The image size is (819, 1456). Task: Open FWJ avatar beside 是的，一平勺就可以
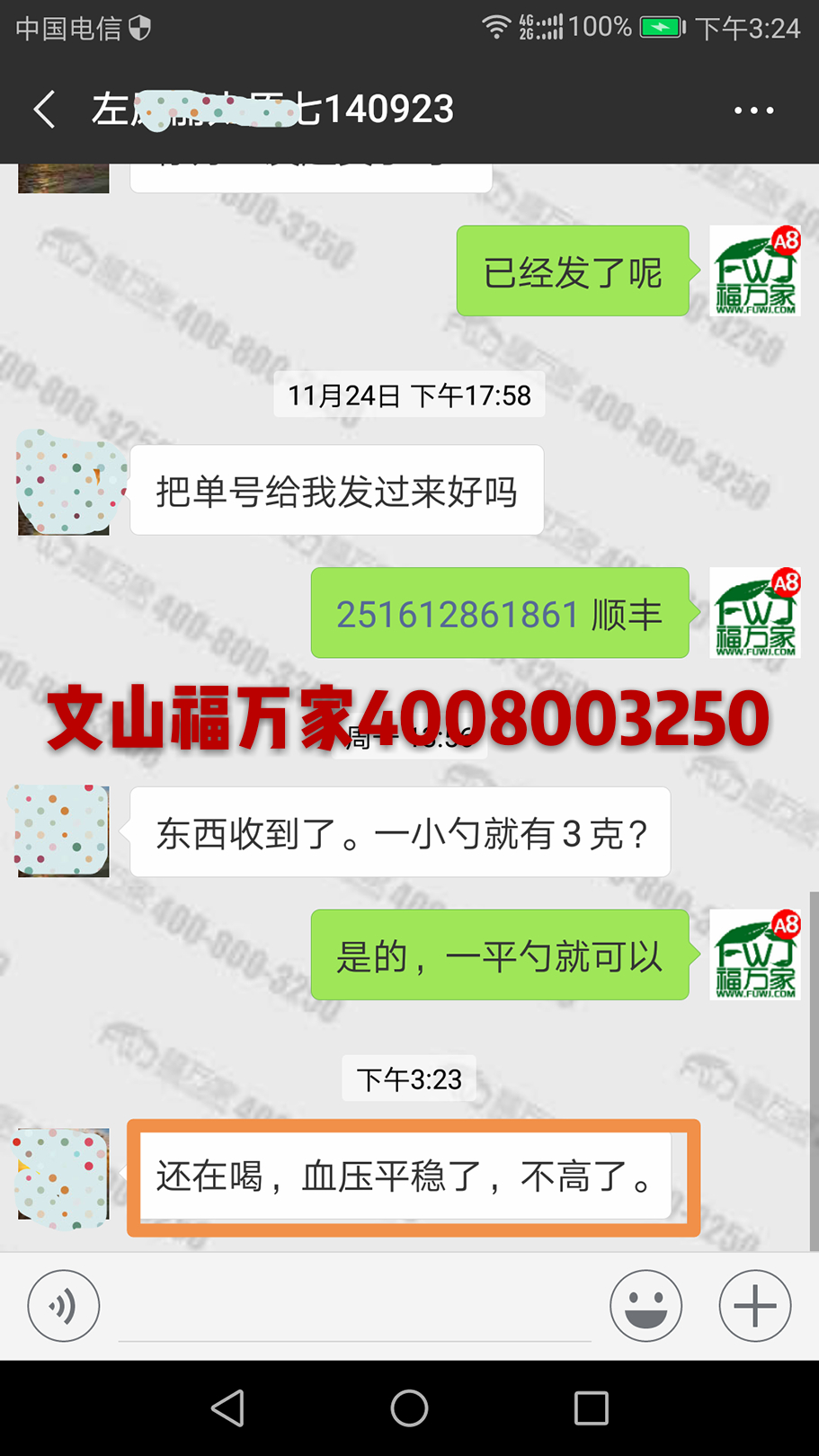[x=754, y=954]
